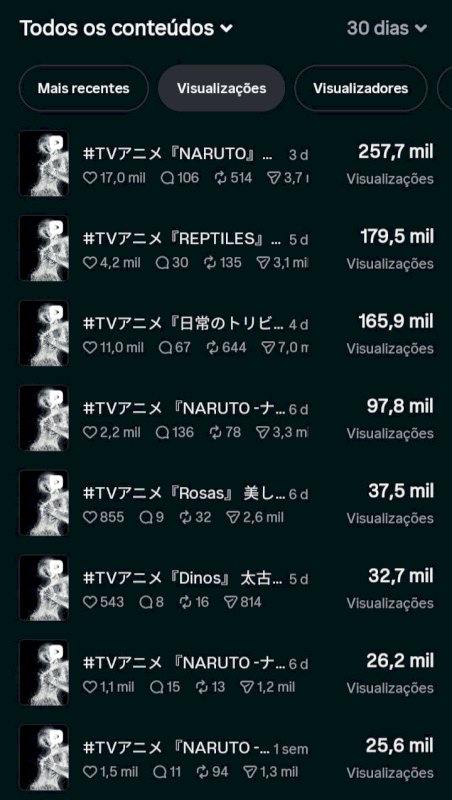Change the 30 dias period selector

point(387,29)
